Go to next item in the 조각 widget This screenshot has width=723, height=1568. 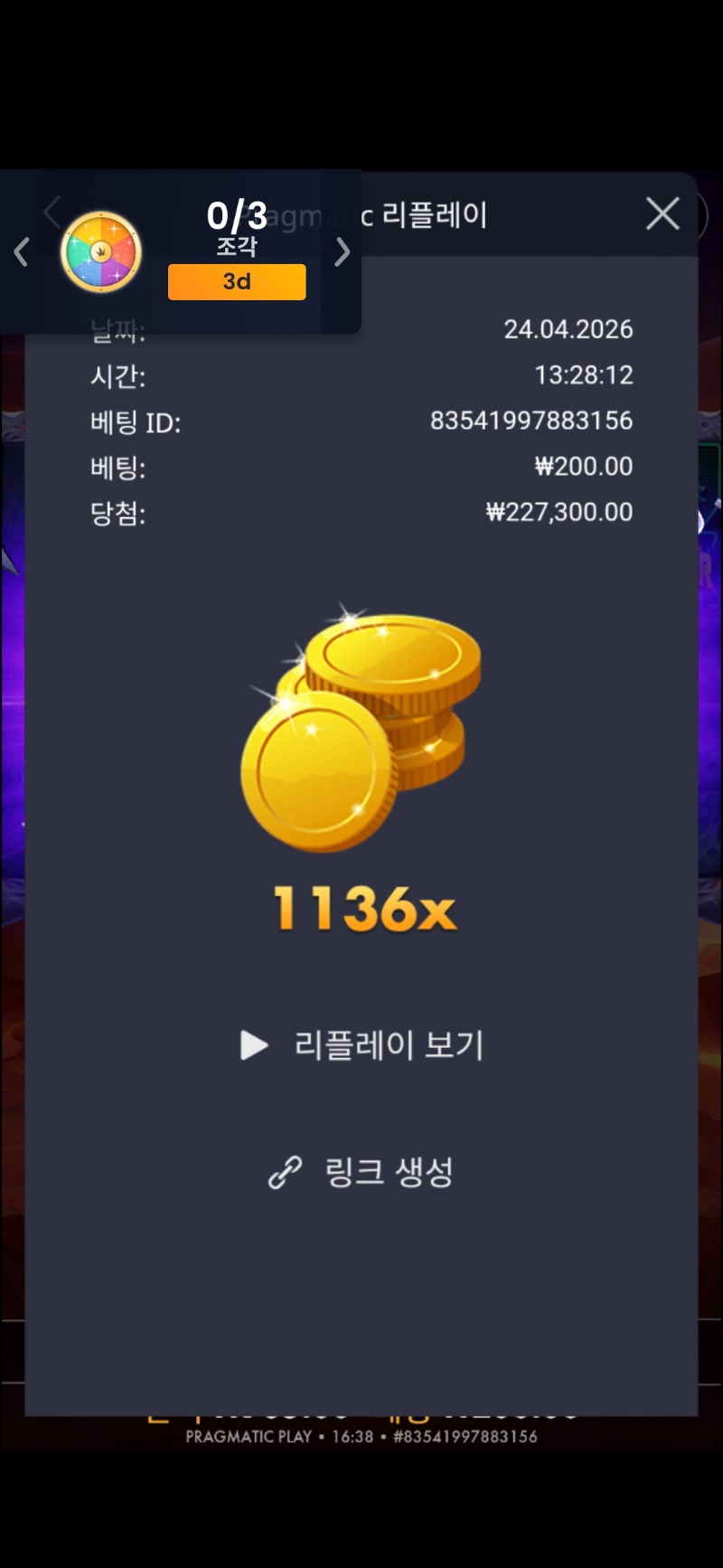click(x=342, y=252)
